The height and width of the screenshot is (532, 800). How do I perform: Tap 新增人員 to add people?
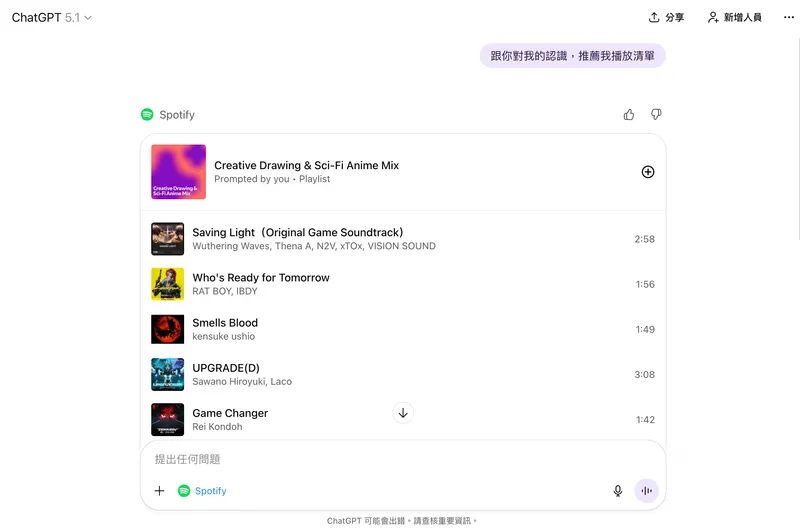point(734,17)
